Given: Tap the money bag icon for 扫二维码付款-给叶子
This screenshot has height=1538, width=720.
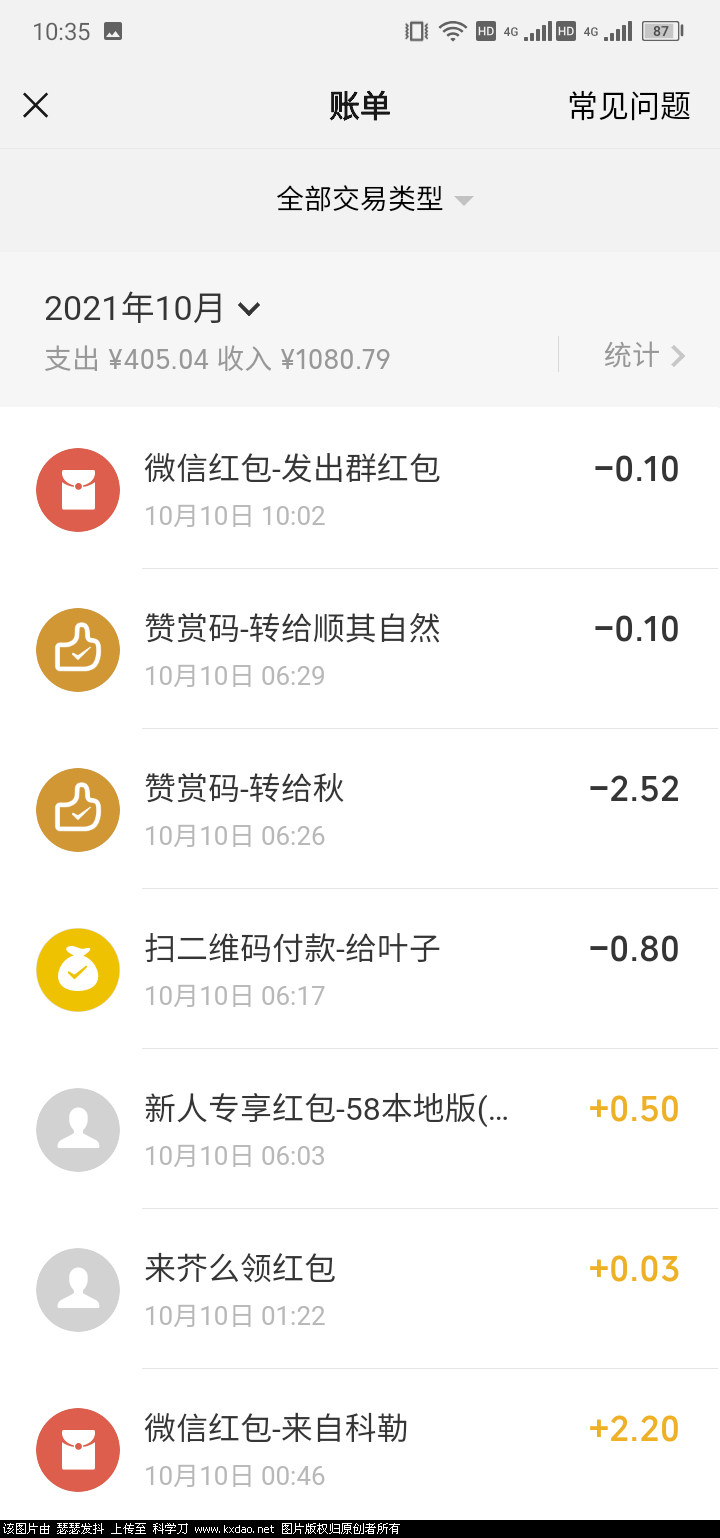Looking at the screenshot, I should (77, 970).
